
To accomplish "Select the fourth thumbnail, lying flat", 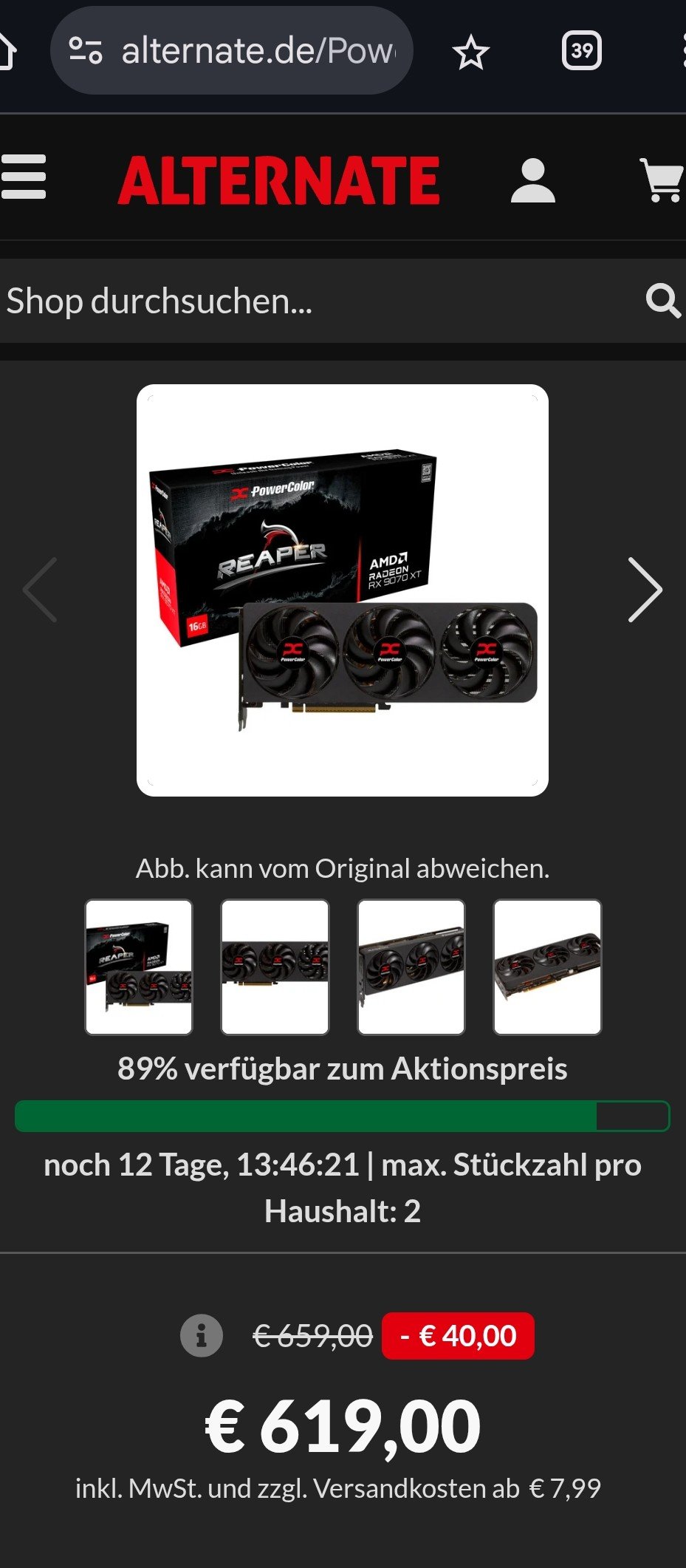I will [547, 967].
